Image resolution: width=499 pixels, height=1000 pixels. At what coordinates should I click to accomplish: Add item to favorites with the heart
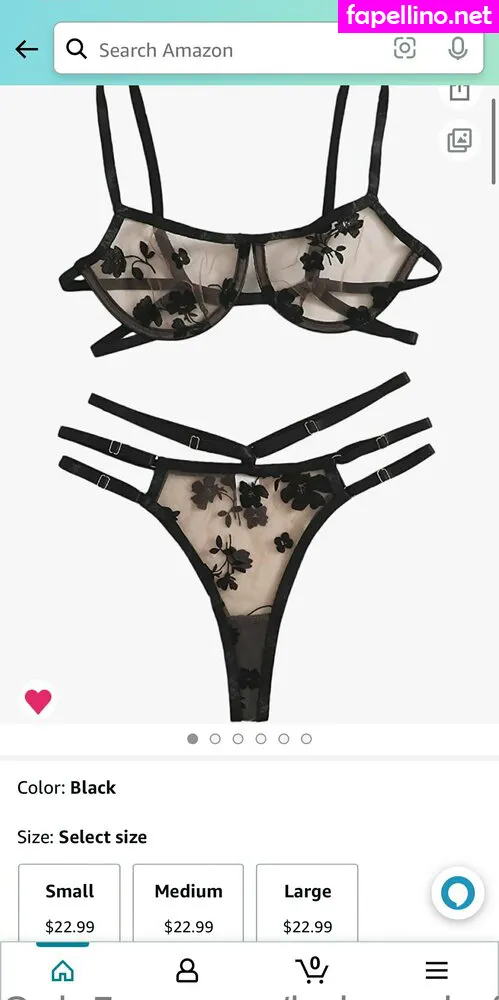(x=38, y=702)
